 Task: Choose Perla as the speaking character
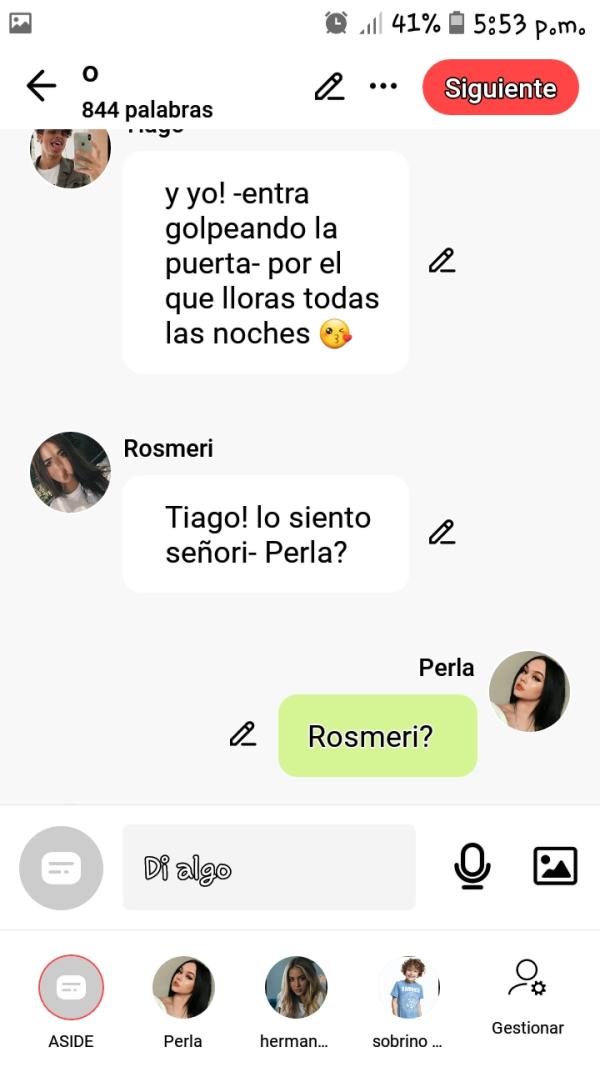click(x=183, y=988)
